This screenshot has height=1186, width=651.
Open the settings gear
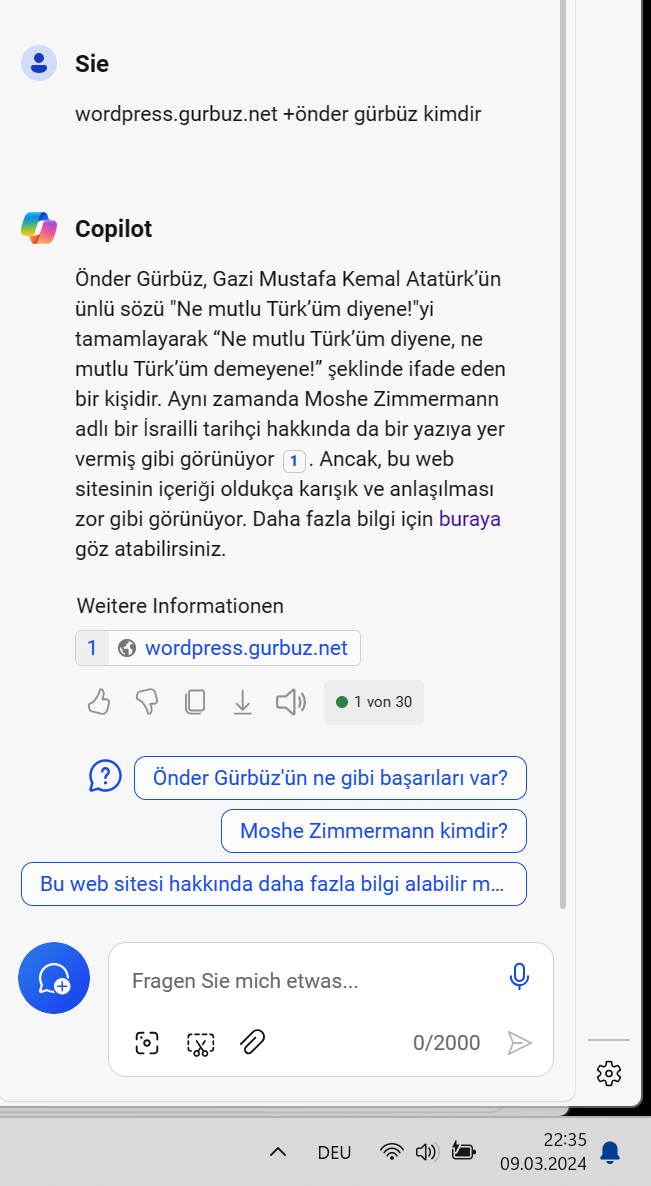[609, 1073]
